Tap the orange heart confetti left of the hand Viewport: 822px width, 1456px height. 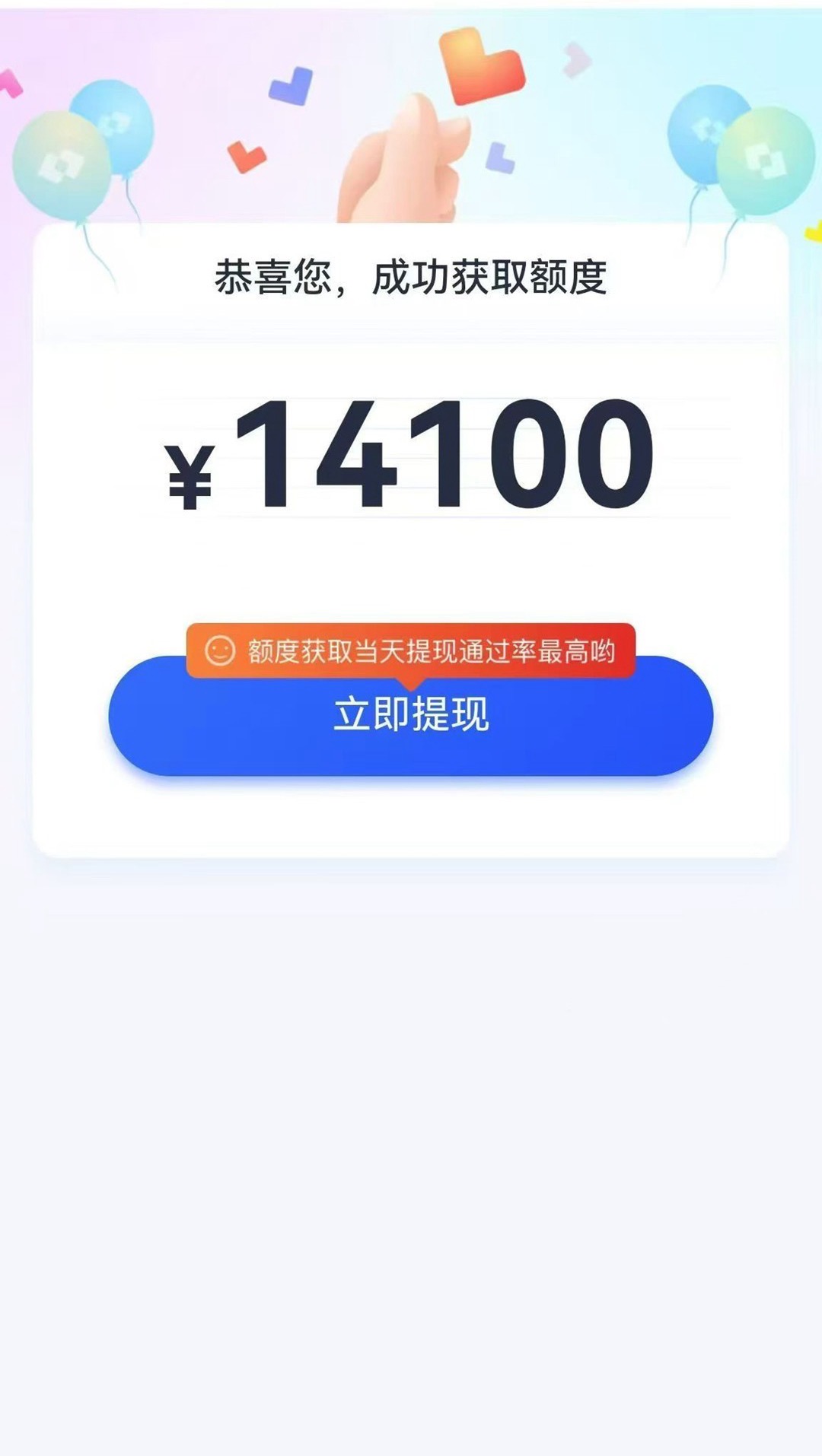click(247, 156)
